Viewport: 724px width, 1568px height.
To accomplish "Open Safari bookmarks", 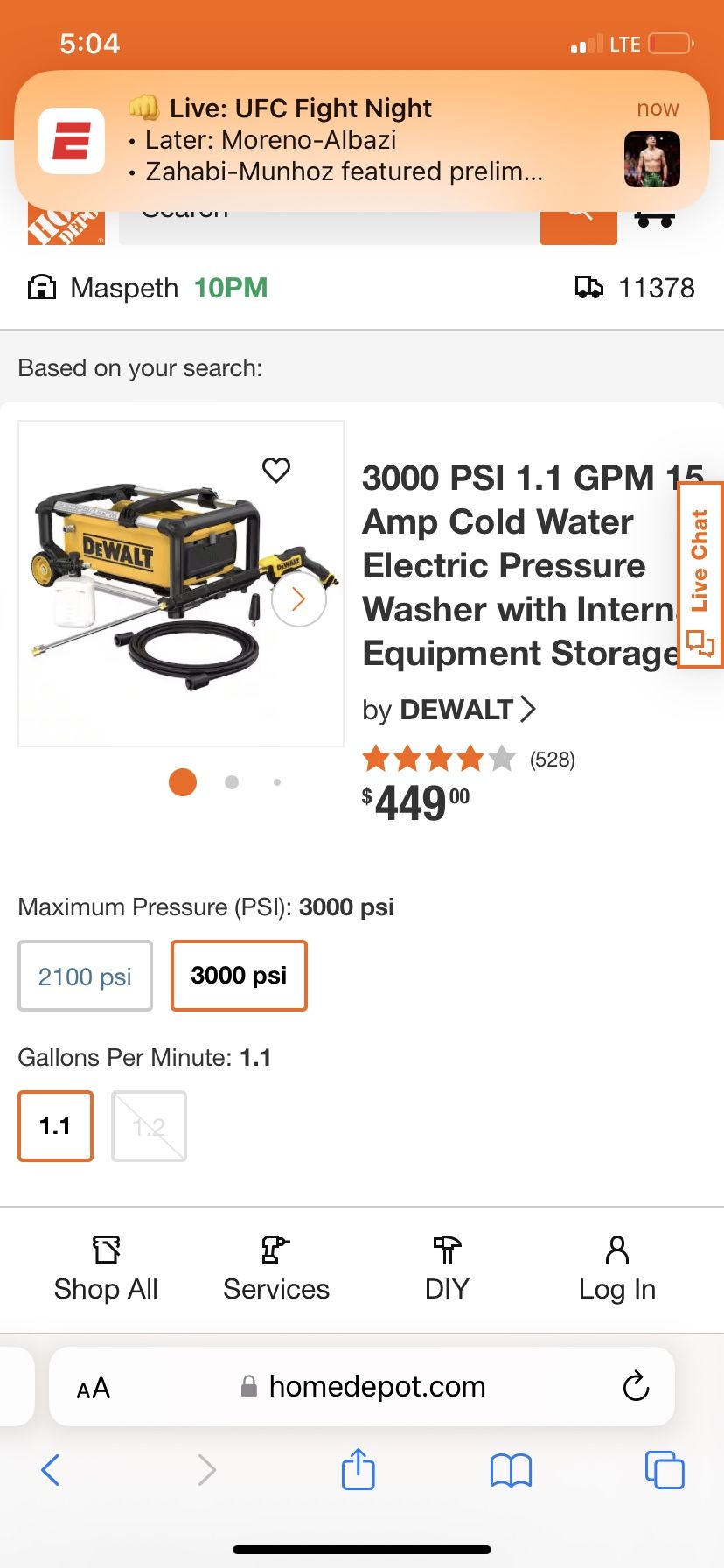I will point(511,1470).
